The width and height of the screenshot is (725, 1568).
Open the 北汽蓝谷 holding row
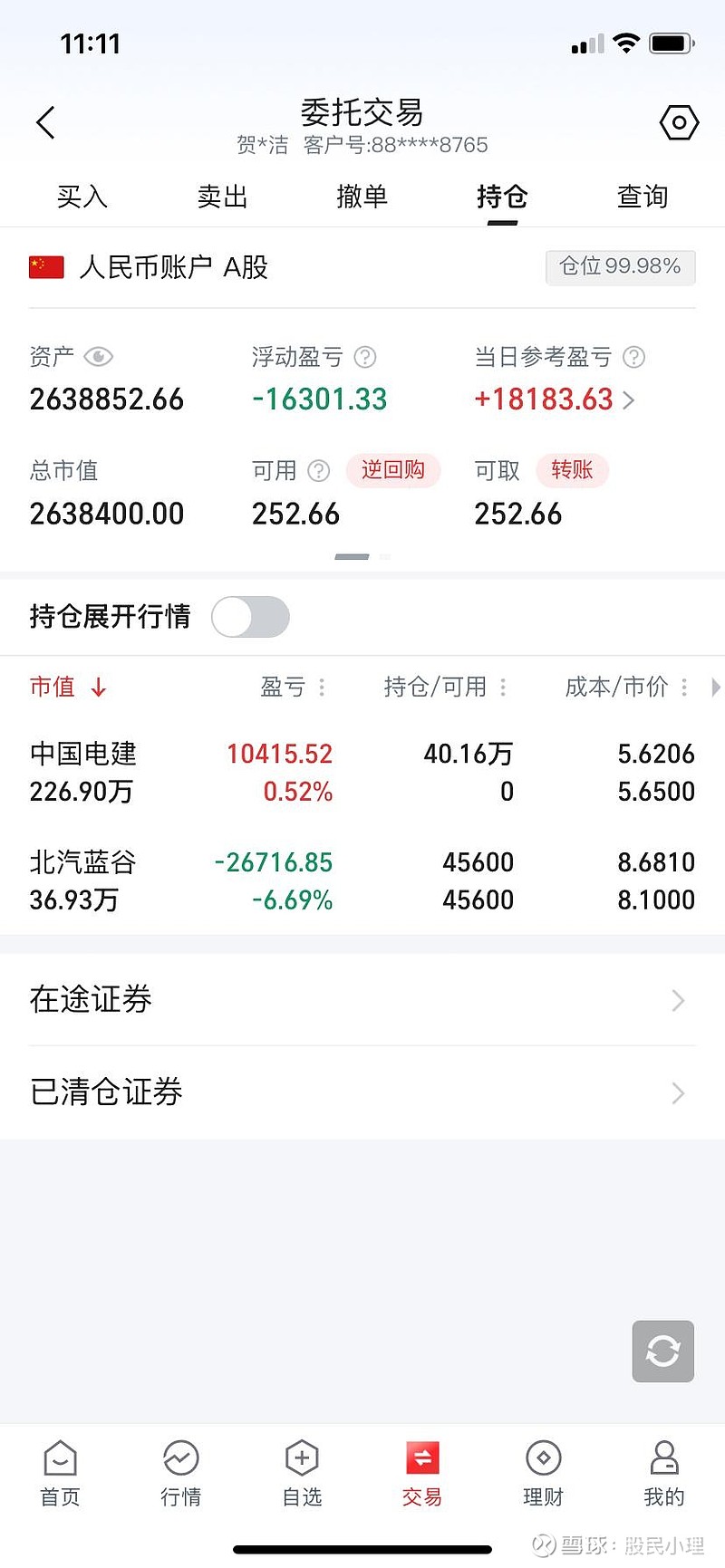362,880
